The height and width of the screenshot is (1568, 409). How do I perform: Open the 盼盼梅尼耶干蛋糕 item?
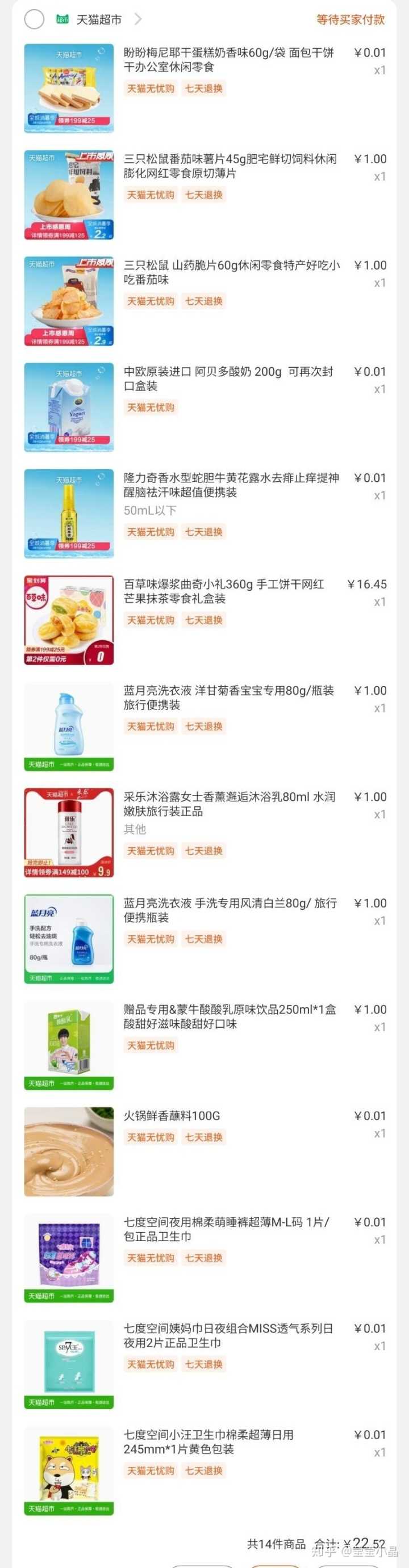(228, 60)
